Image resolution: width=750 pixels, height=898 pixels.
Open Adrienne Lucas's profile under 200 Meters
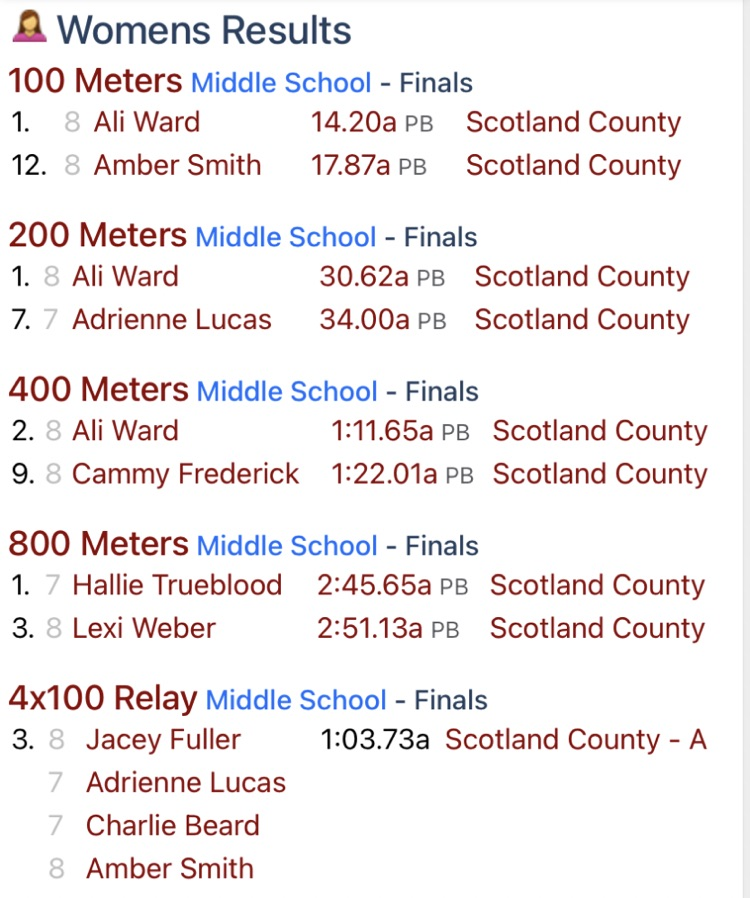(171, 320)
